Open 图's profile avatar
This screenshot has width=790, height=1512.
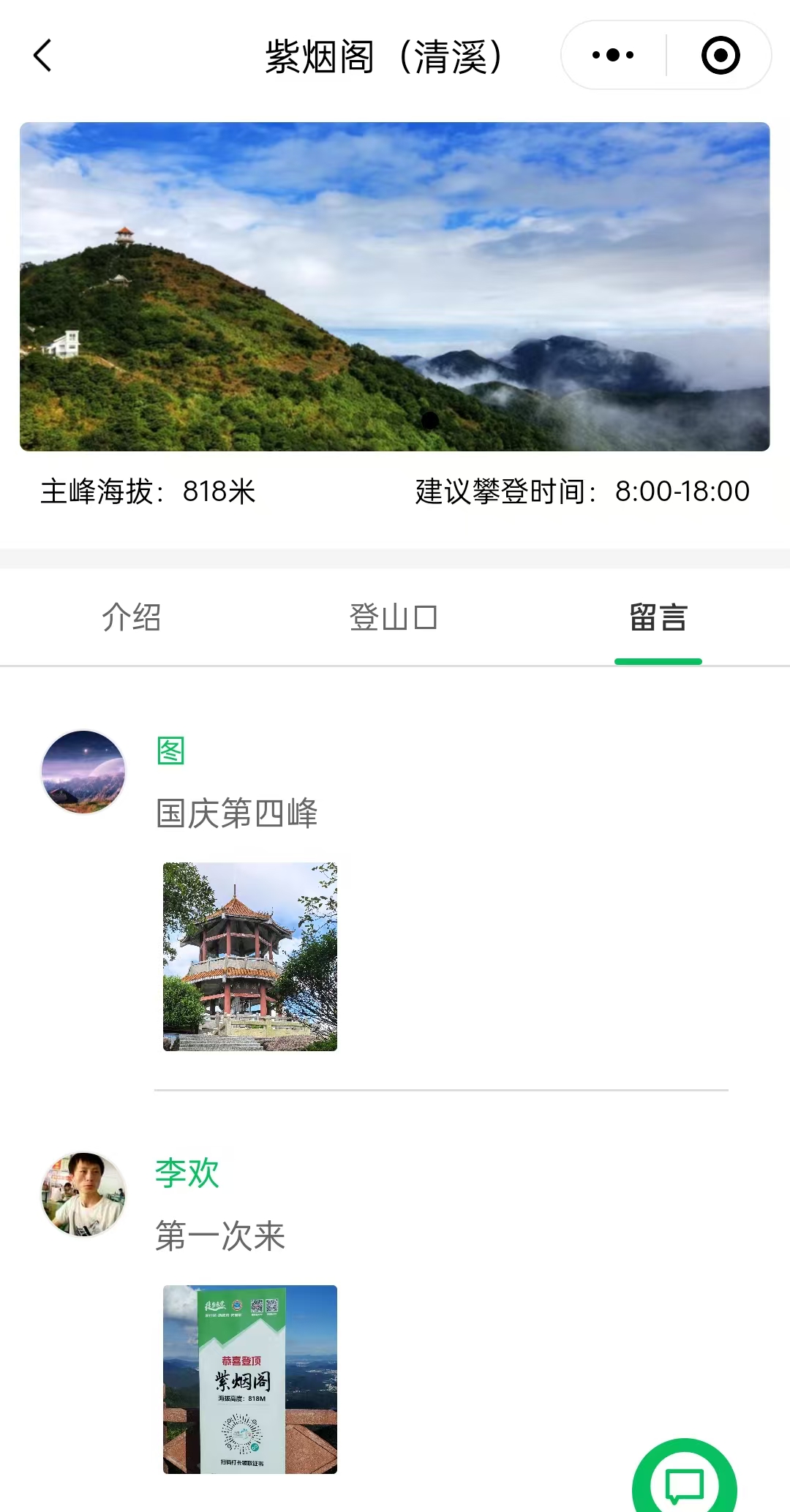[x=83, y=772]
